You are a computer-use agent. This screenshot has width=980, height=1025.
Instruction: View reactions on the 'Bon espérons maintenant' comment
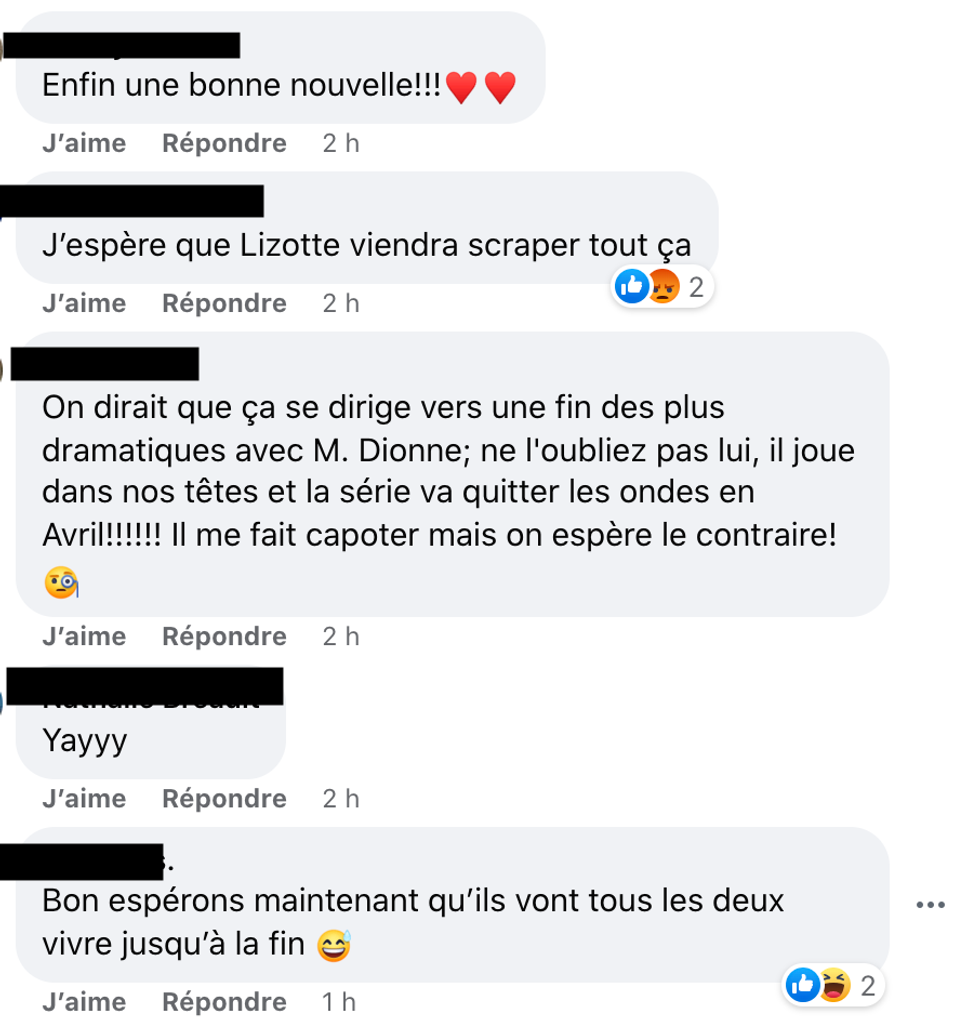pos(831,986)
